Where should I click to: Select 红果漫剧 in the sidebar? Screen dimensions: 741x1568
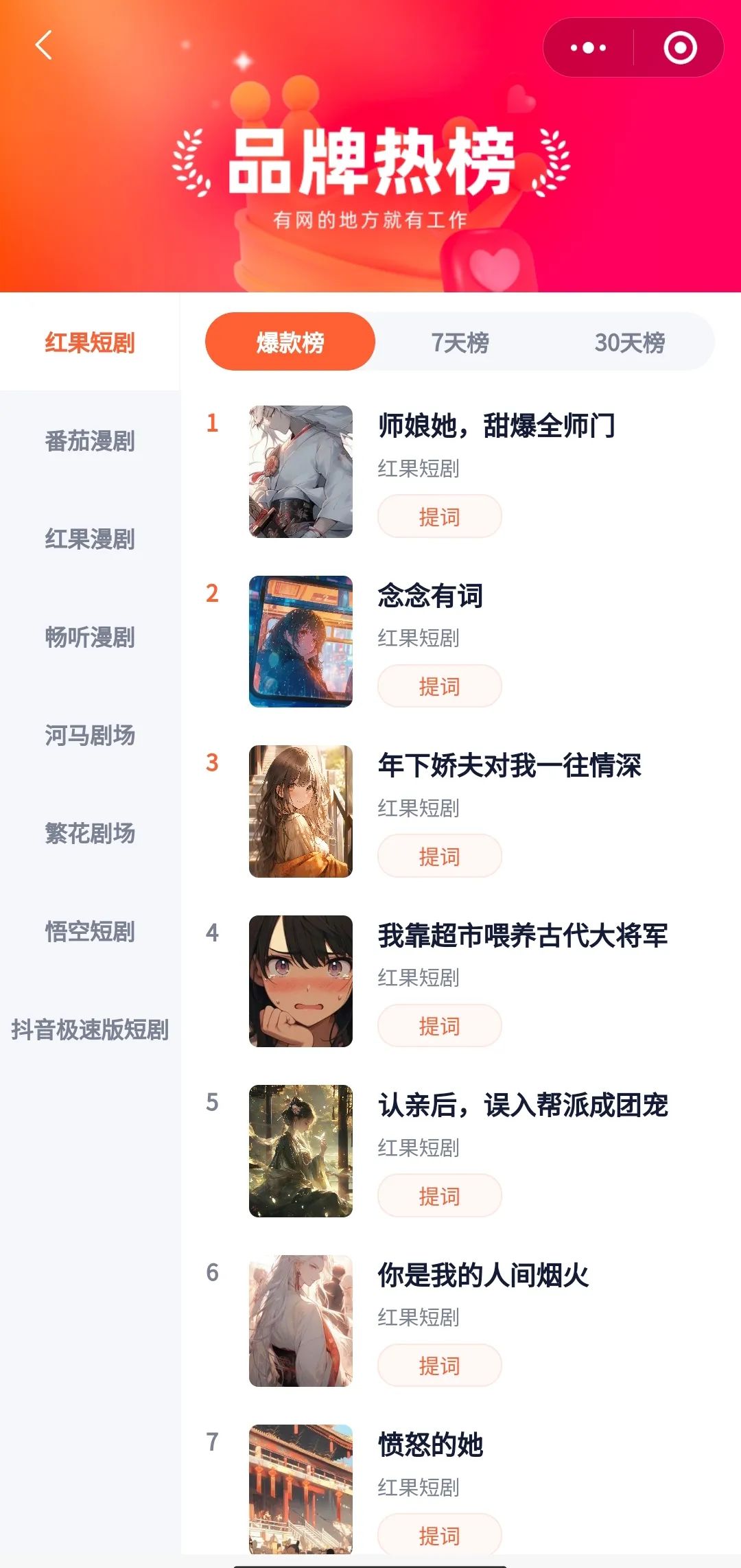[x=90, y=539]
